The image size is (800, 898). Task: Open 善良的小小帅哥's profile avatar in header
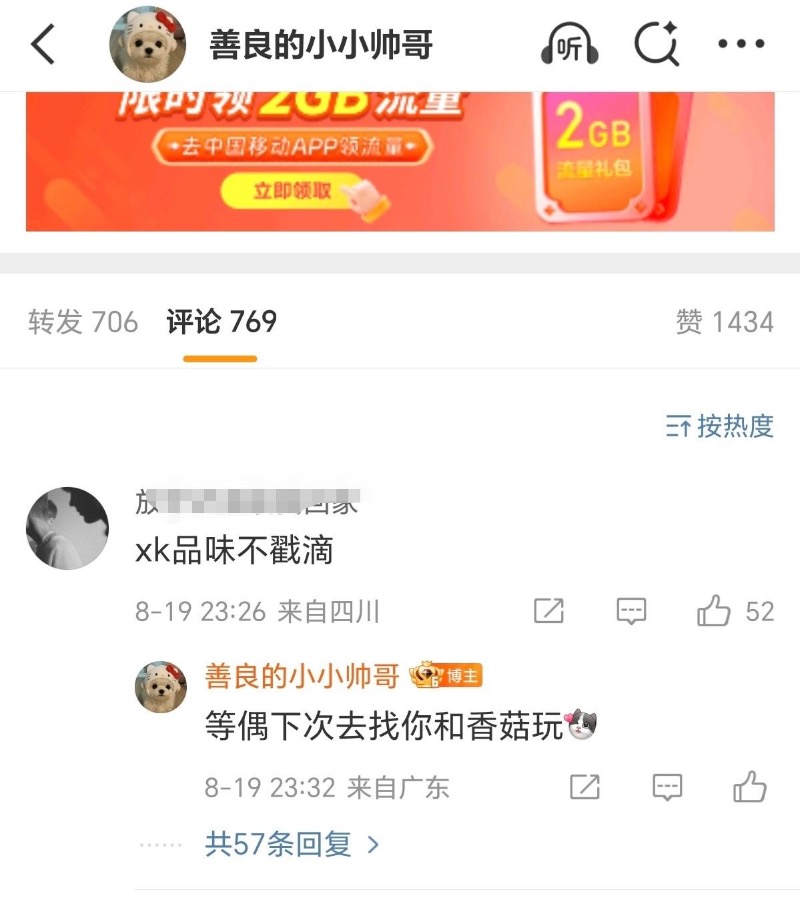pyautogui.click(x=148, y=45)
